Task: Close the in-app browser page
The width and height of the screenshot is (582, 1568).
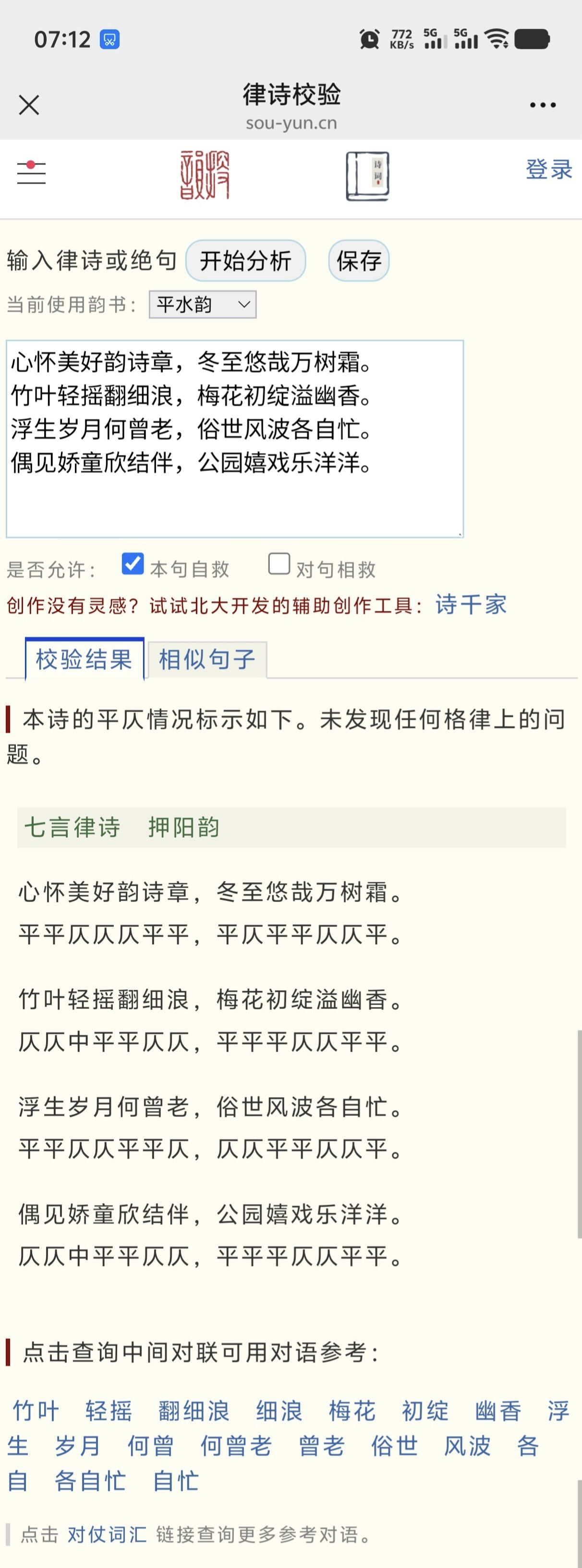Action: point(29,105)
